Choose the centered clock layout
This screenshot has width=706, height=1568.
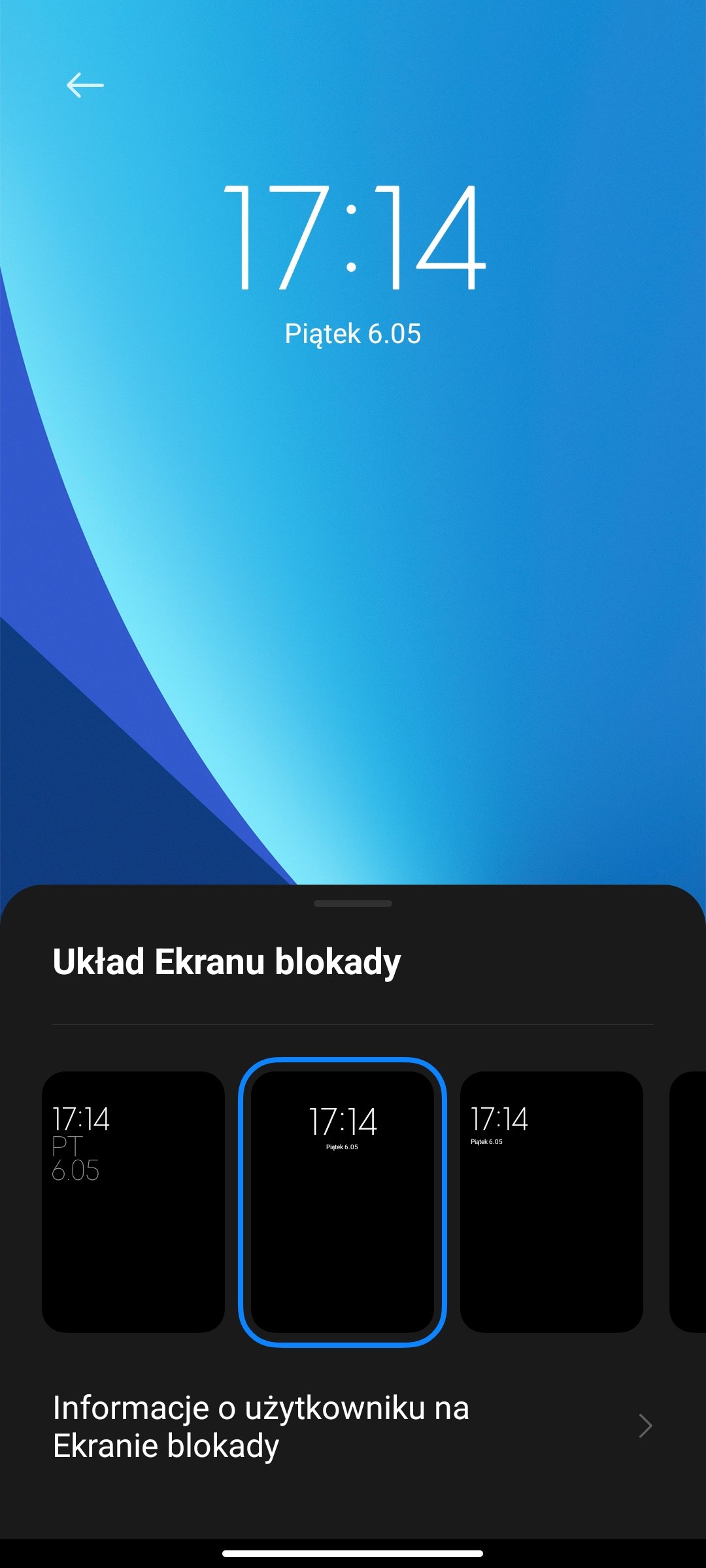(x=343, y=1201)
